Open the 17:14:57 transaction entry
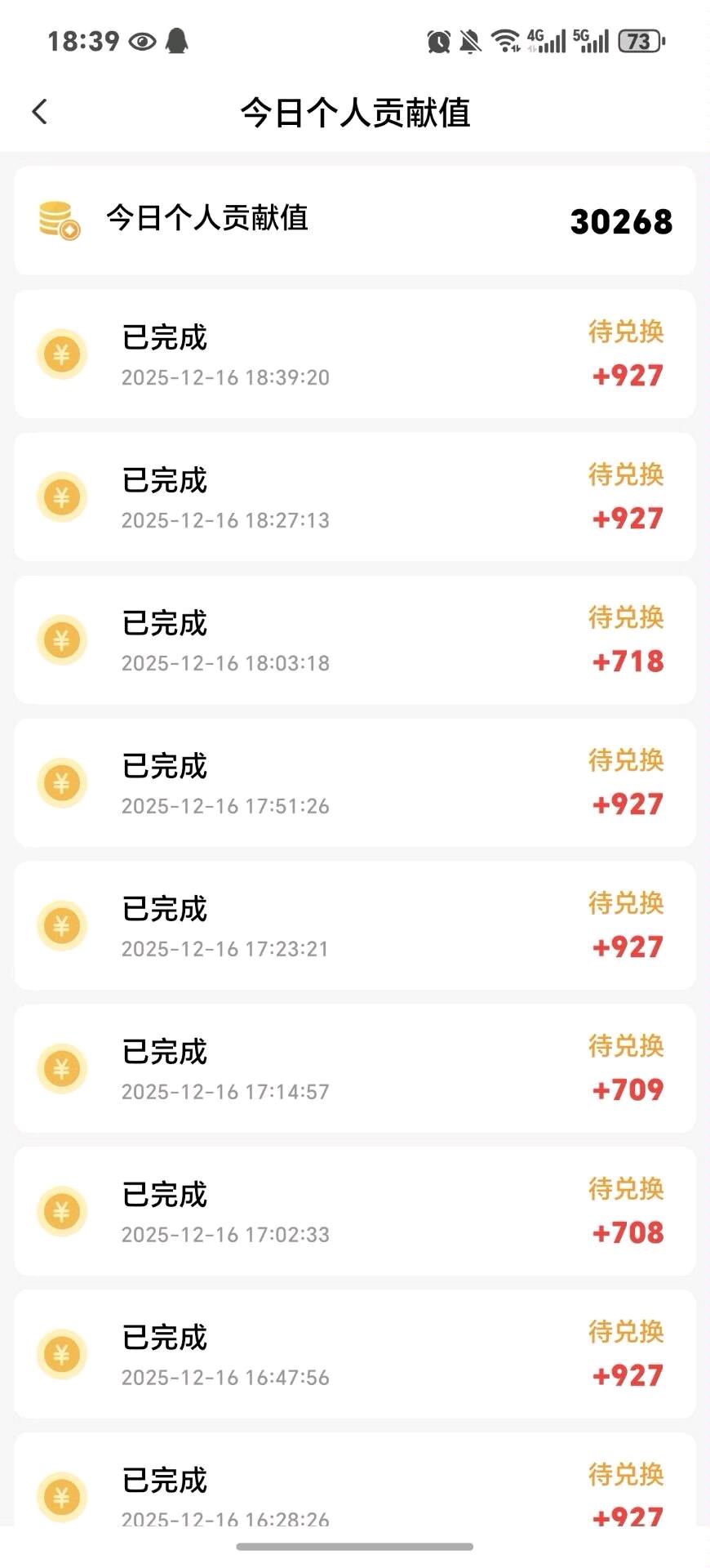 pyautogui.click(x=355, y=1067)
